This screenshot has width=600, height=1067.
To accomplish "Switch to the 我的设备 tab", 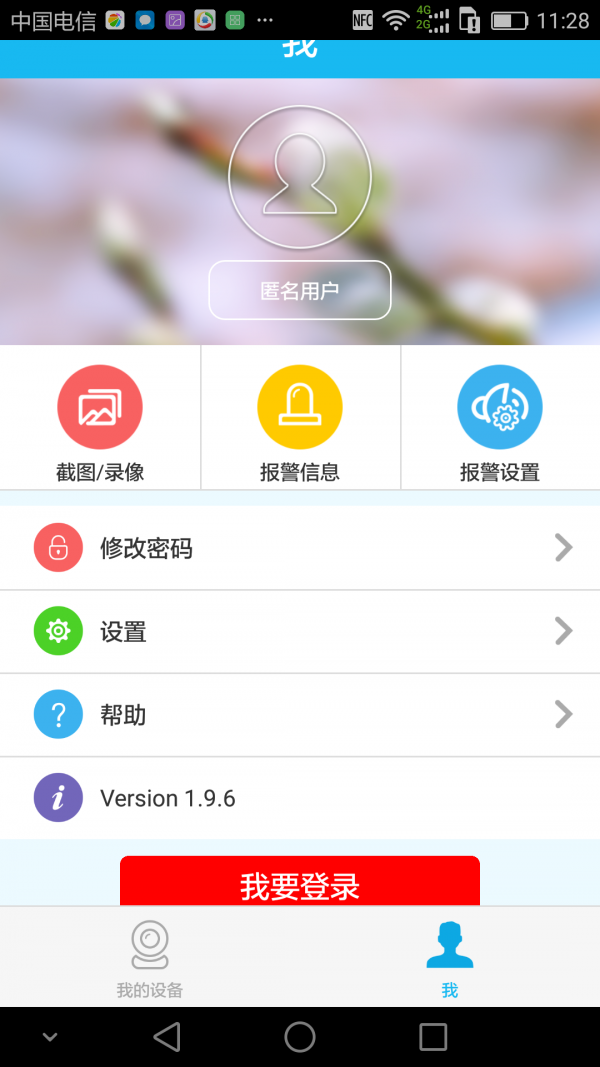I will 150,958.
